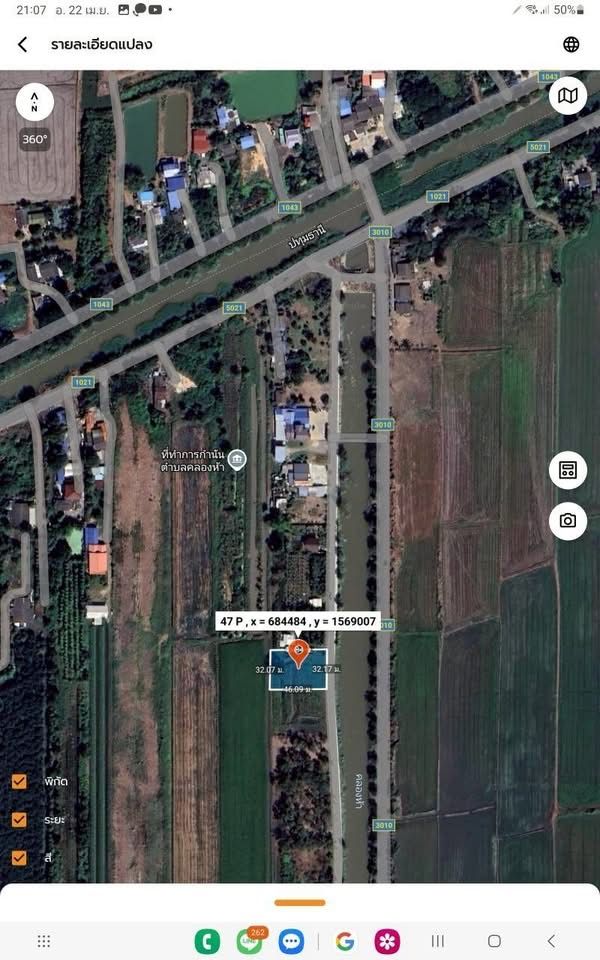Open LINE from the dock
The width and height of the screenshot is (600, 960).
tap(250, 941)
